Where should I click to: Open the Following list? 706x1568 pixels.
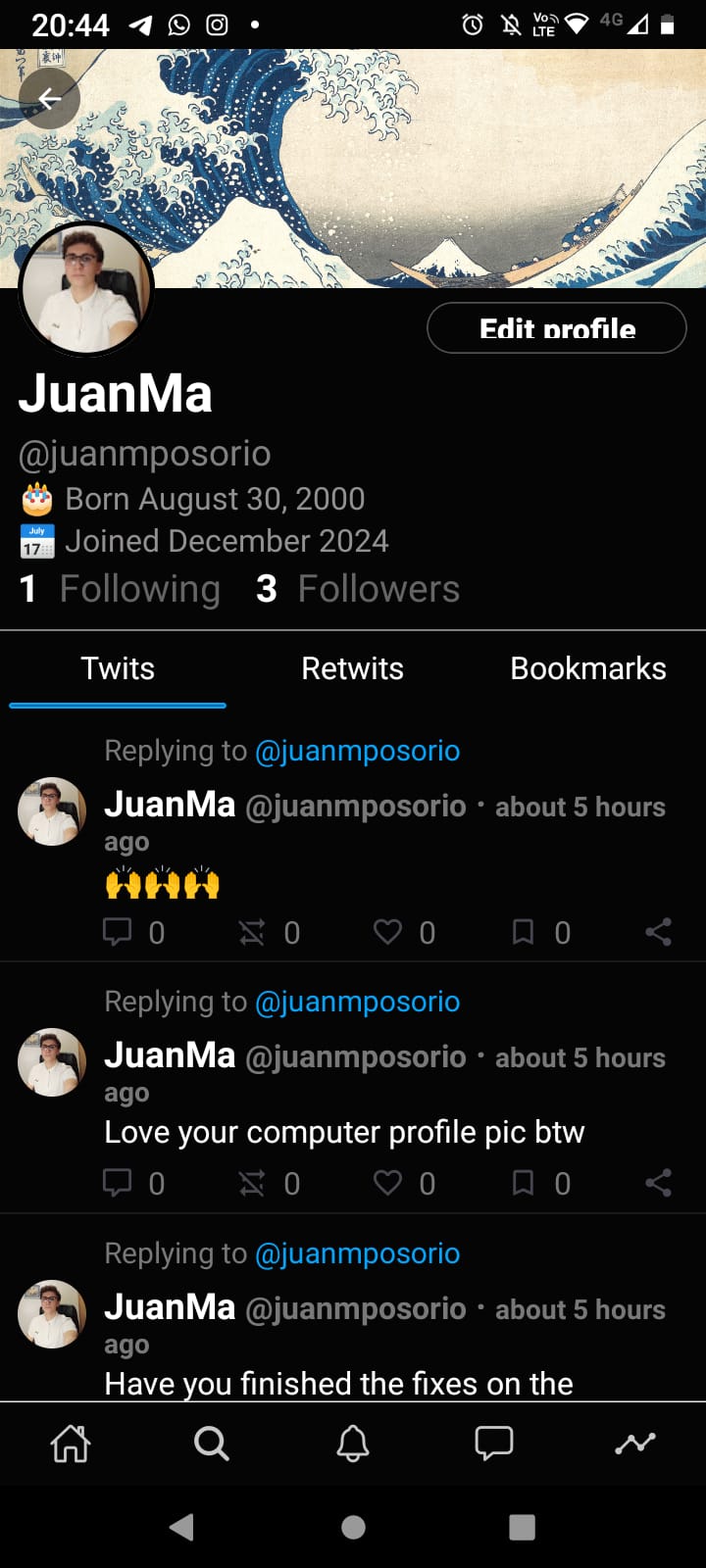[x=120, y=589]
